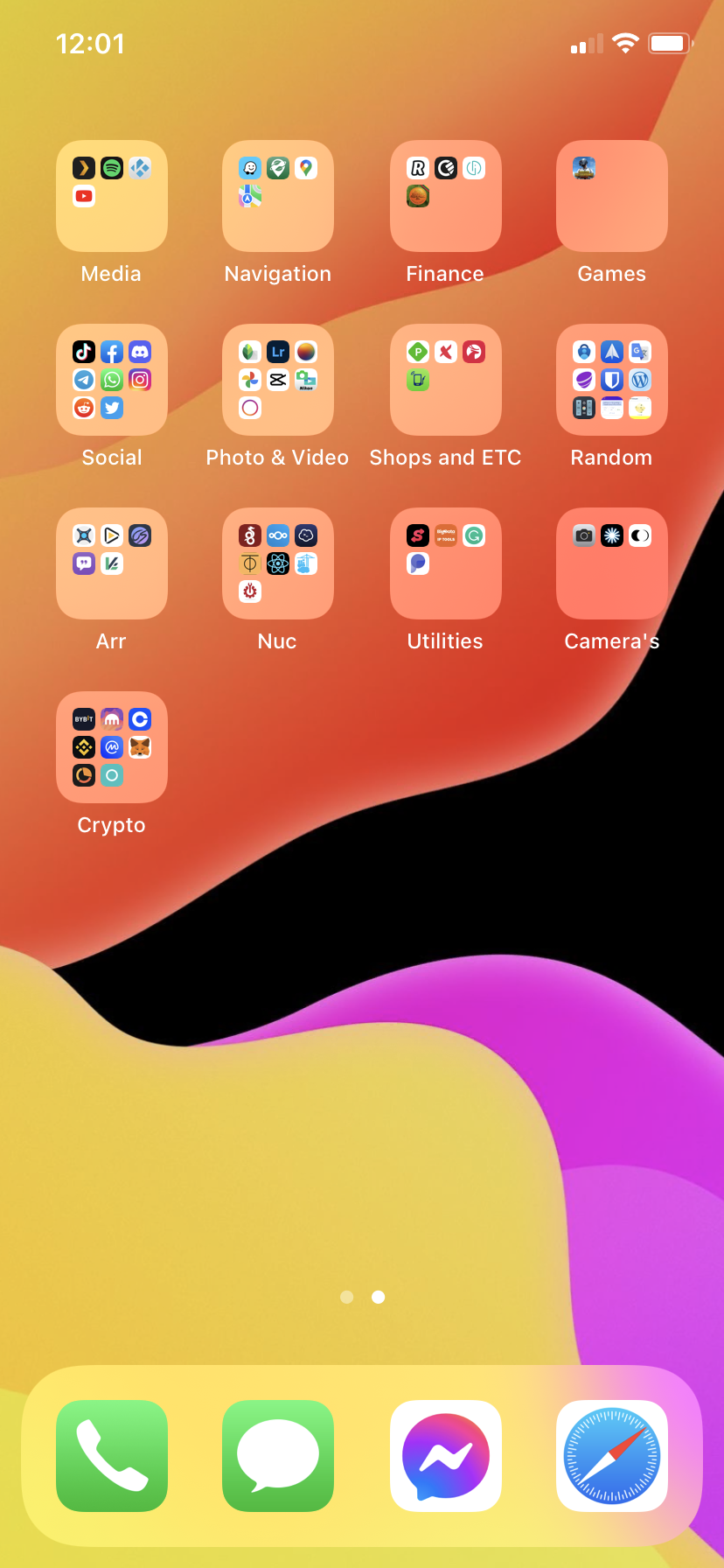Open the Finance folder
Screen dimensions: 724x1568
(x=446, y=196)
